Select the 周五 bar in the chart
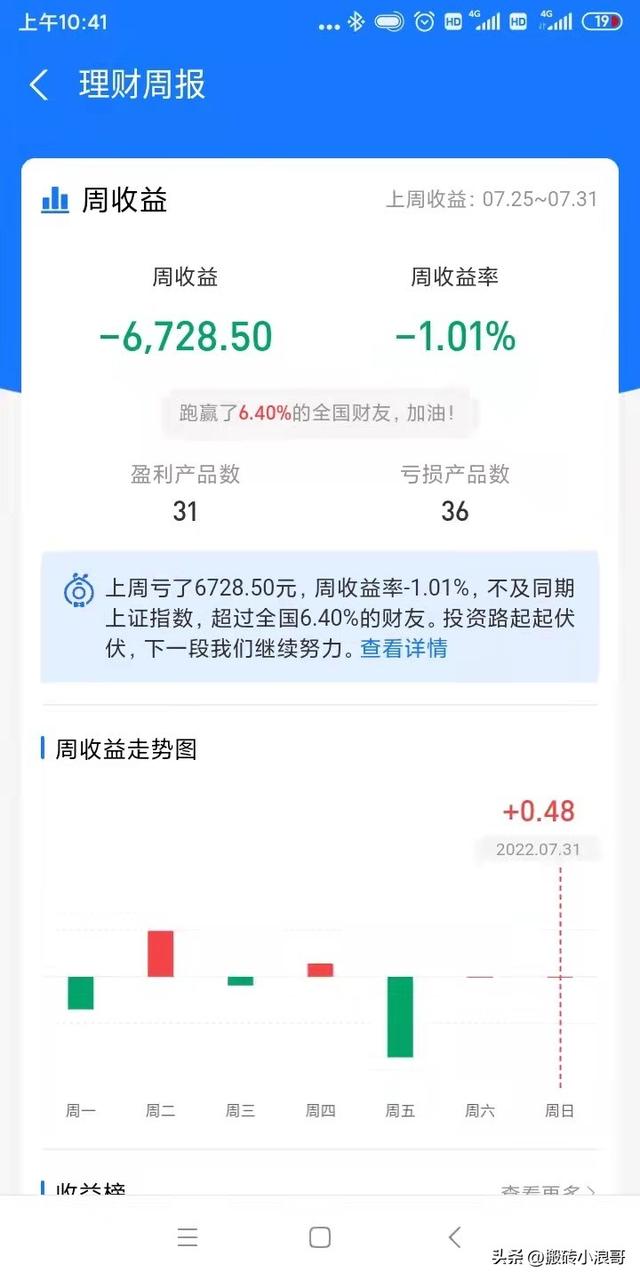640x1280 pixels. (x=400, y=1017)
